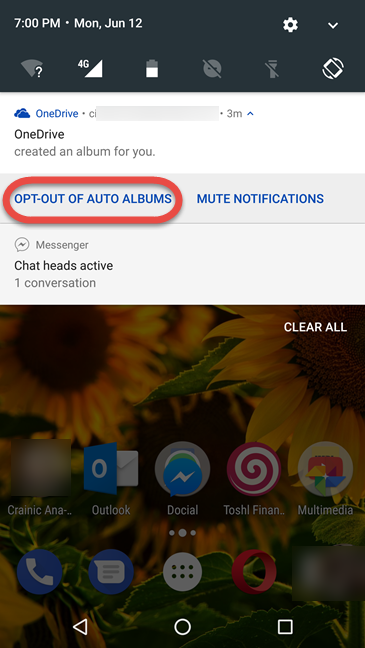
Task: Opt-out of auto albums
Action: tap(93, 199)
